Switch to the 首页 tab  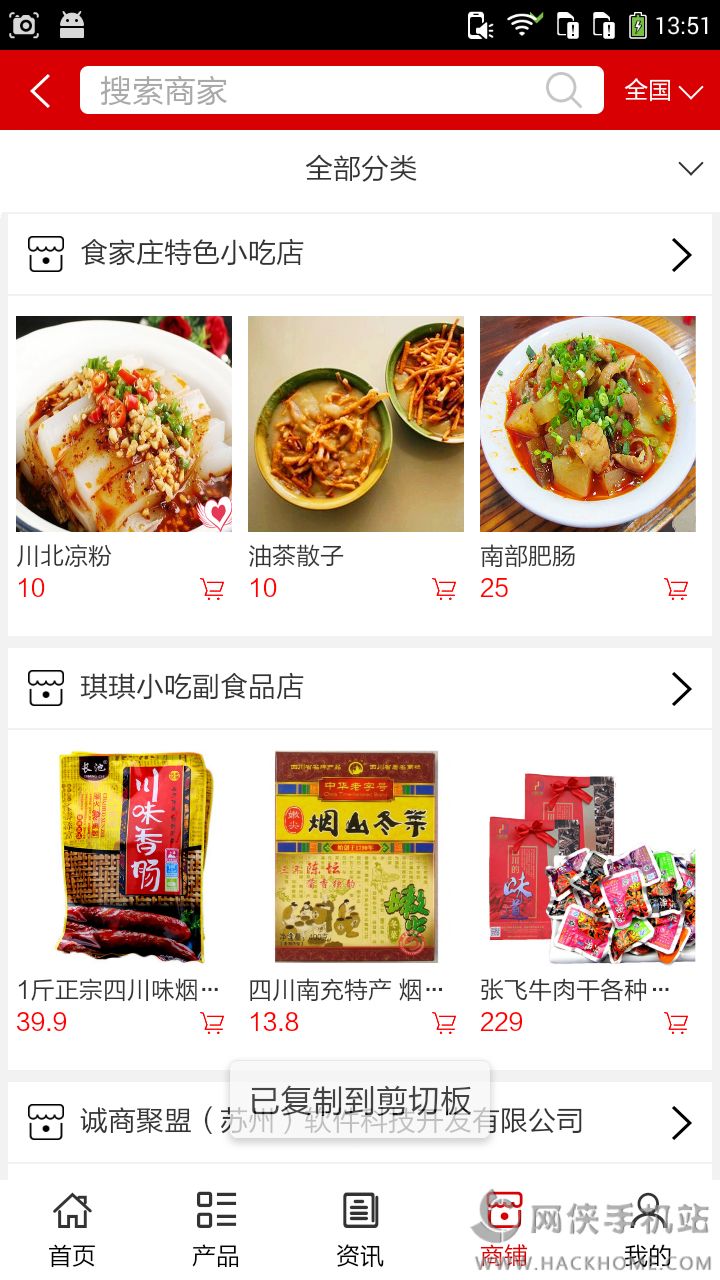pyautogui.click(x=72, y=1230)
